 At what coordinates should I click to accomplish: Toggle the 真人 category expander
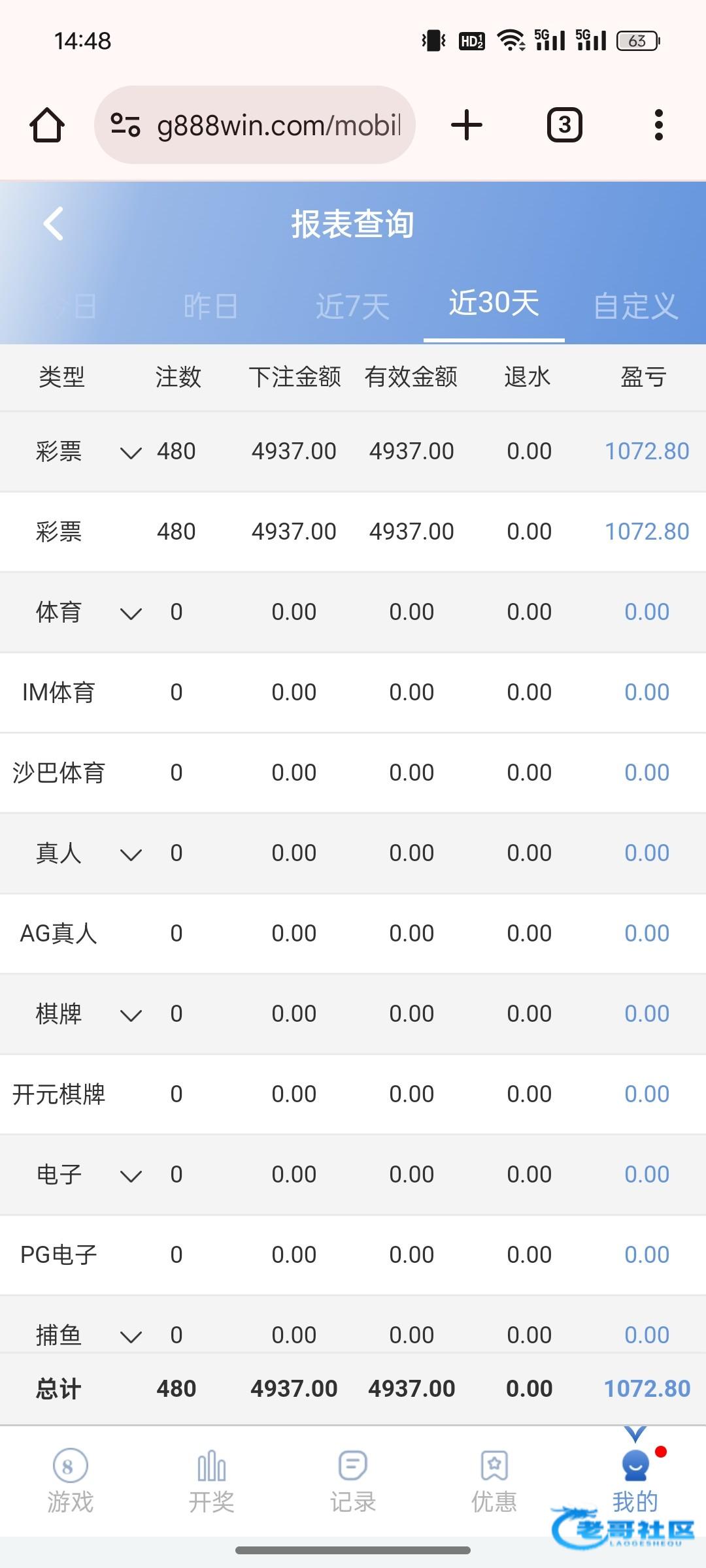click(x=131, y=854)
